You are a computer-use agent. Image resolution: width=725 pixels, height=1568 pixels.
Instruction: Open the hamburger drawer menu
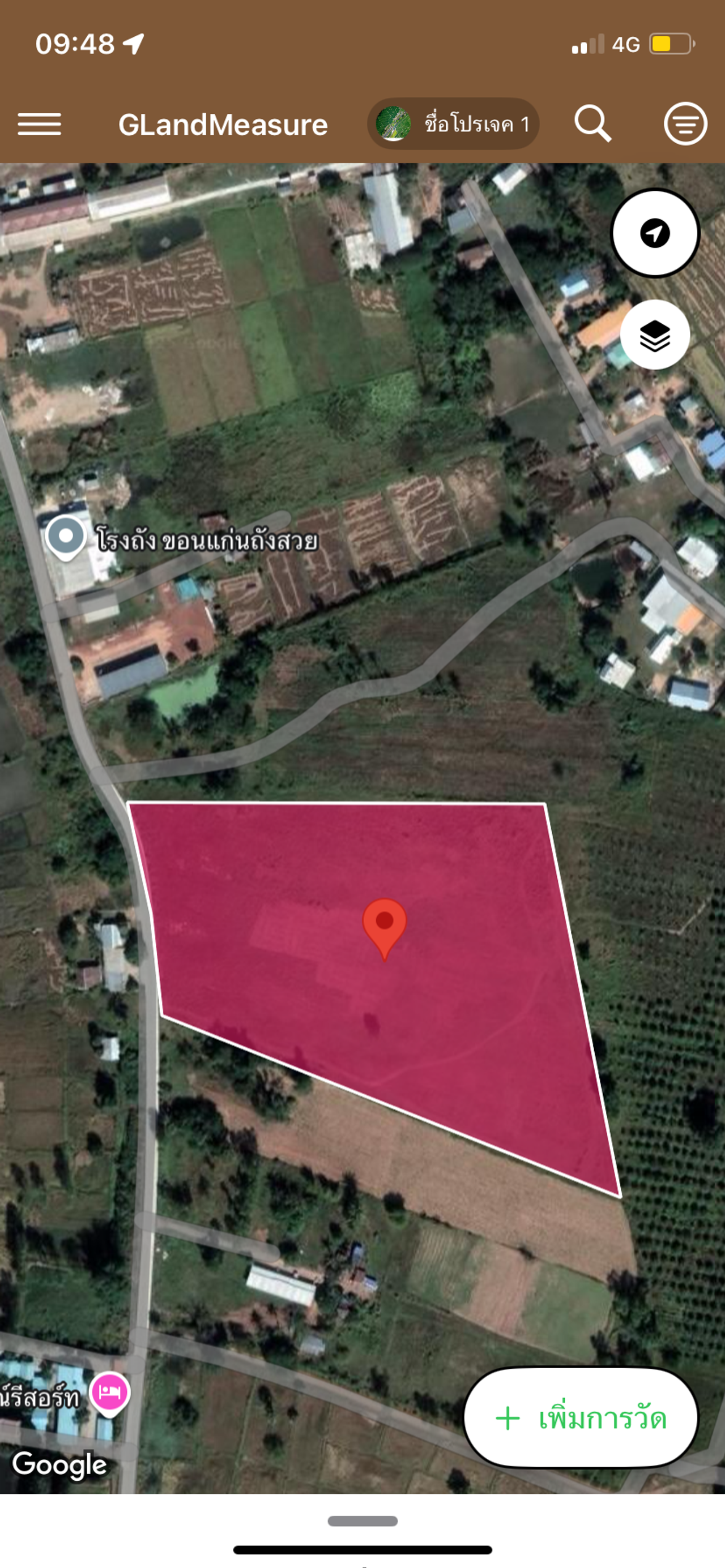[x=40, y=124]
